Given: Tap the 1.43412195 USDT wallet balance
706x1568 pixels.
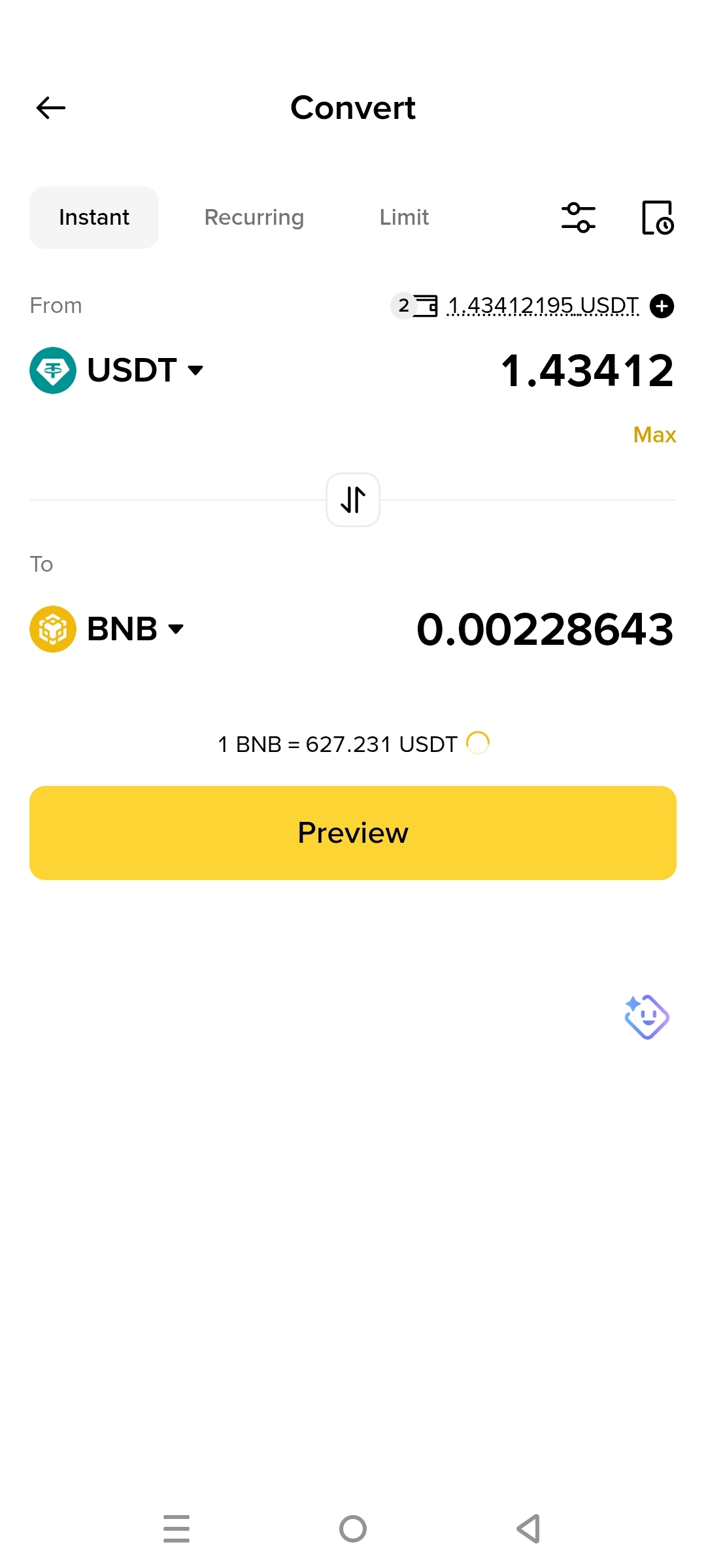Looking at the screenshot, I should (543, 306).
